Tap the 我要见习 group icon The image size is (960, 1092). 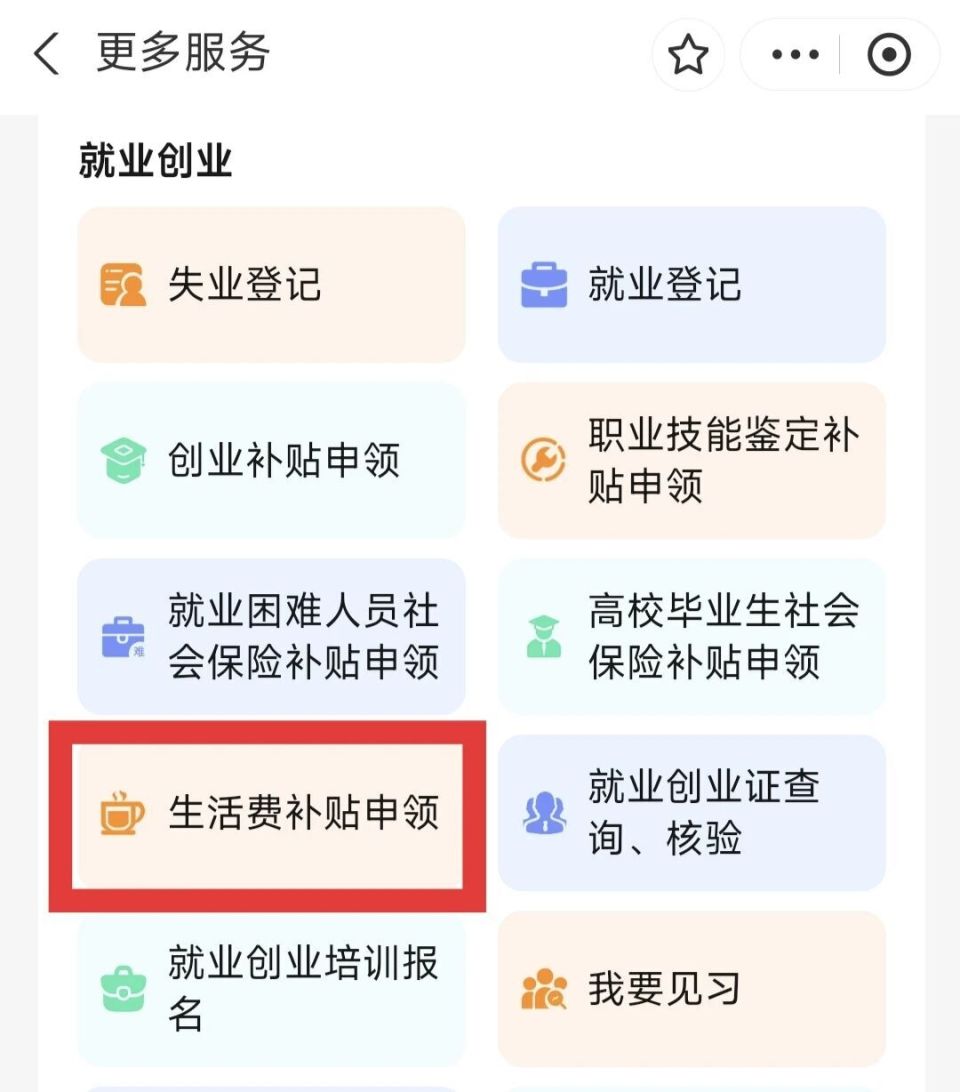(543, 988)
